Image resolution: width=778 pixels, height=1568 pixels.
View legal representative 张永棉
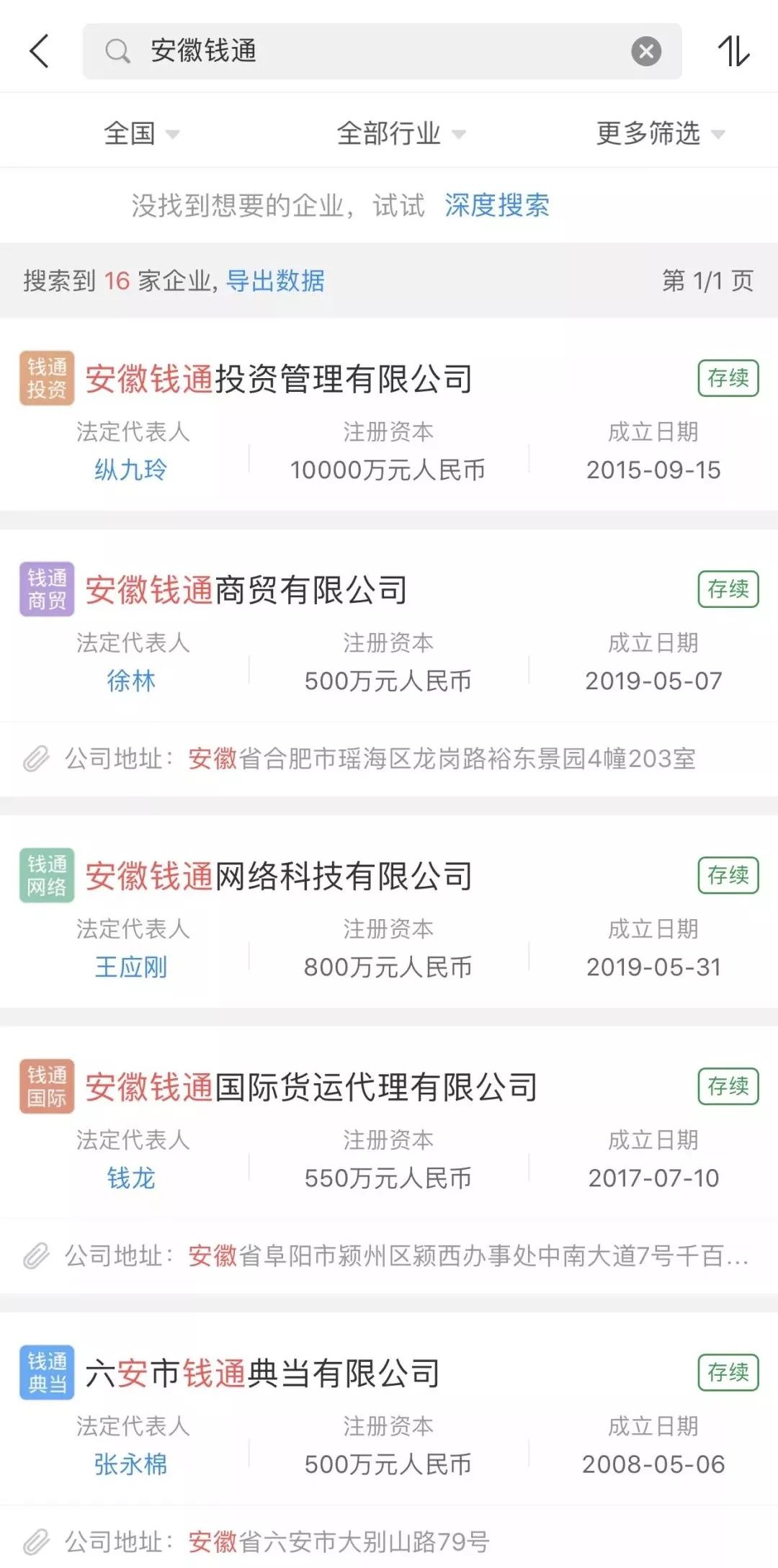[x=130, y=1464]
